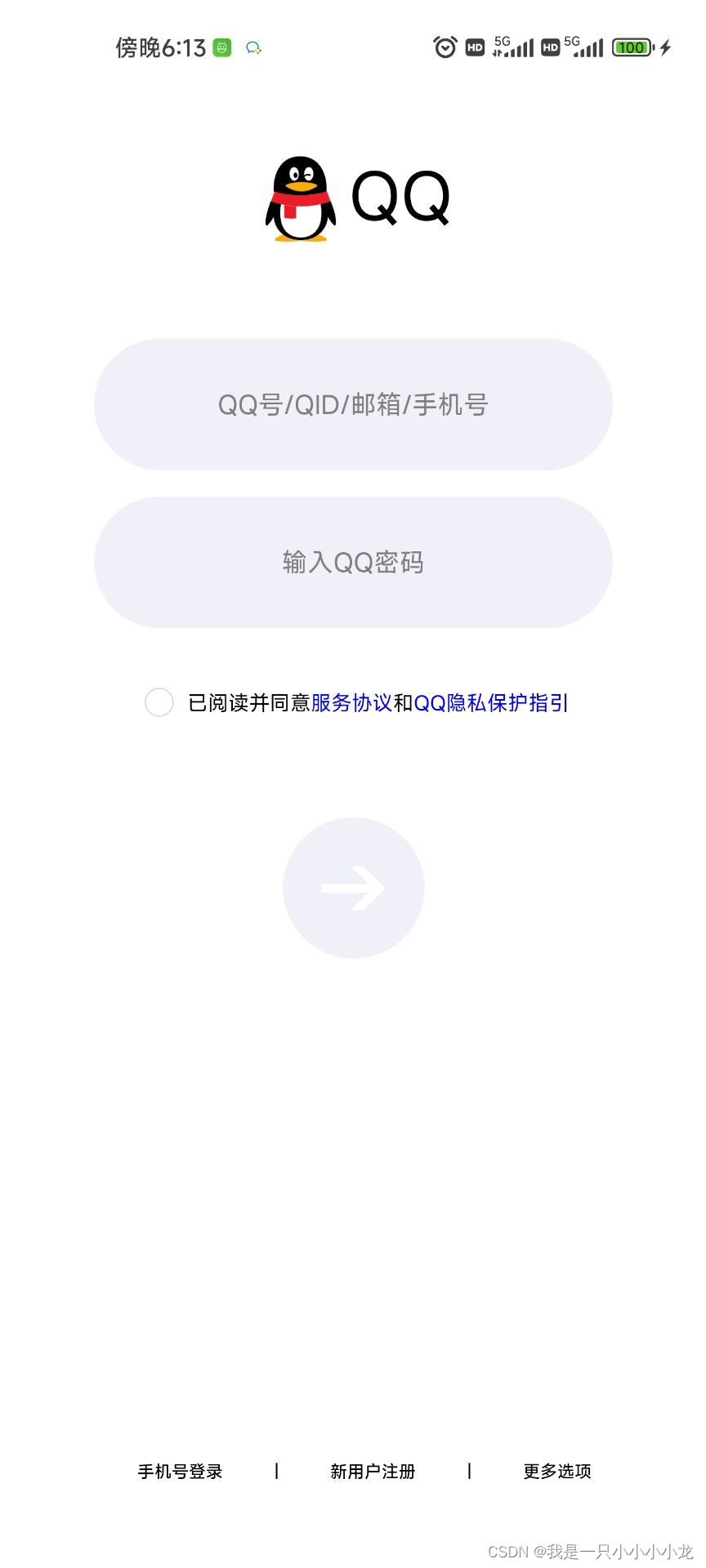This screenshot has height=1568, width=706.
Task: Open the 手机号登录 option
Action: pos(180,1472)
